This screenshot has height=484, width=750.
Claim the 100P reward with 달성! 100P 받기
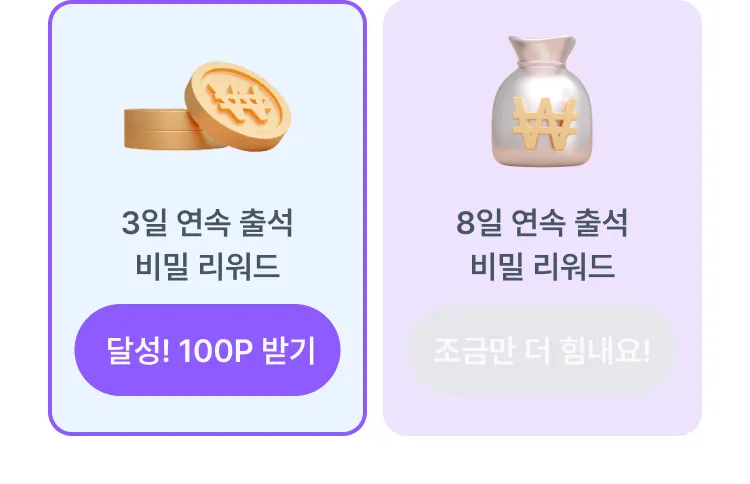pyautogui.click(x=207, y=351)
